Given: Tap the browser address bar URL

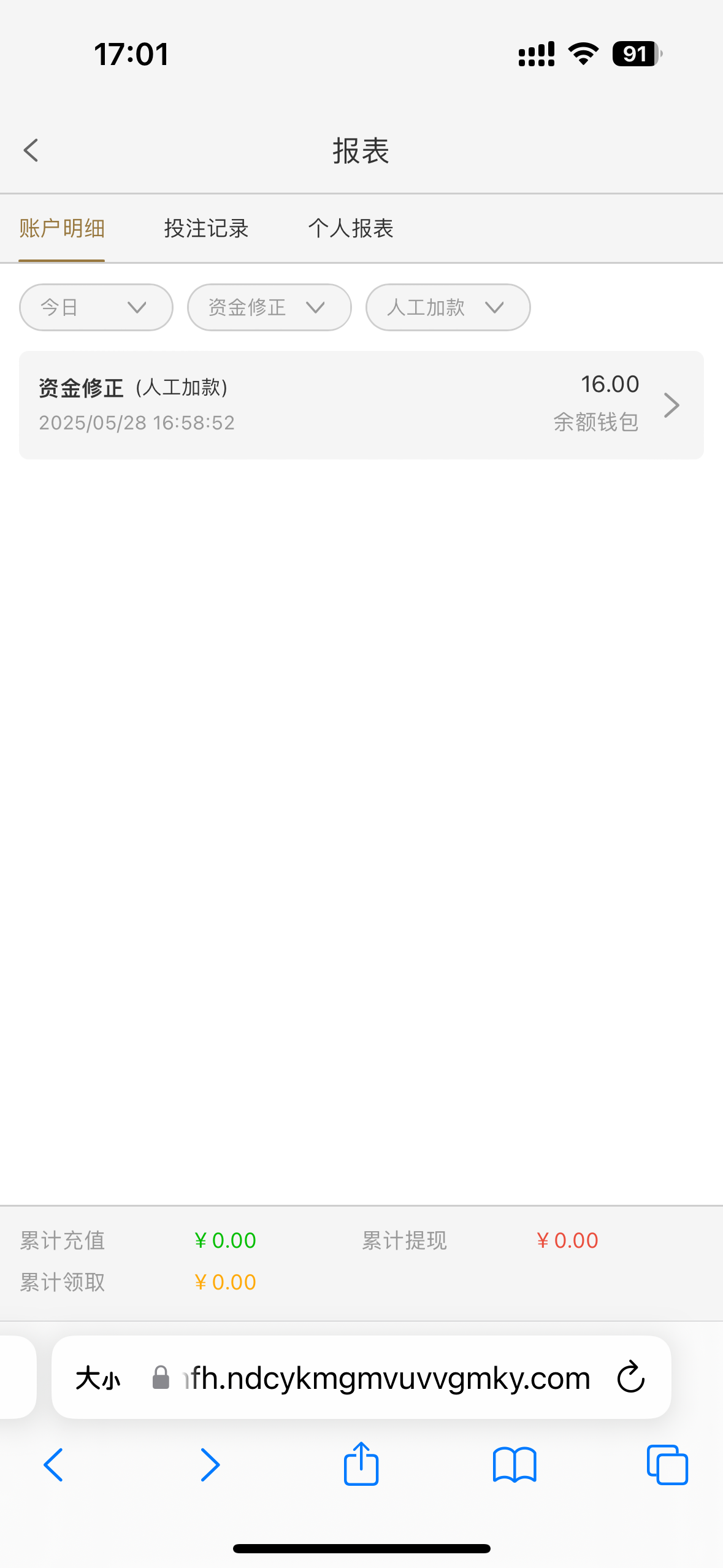Looking at the screenshot, I should pyautogui.click(x=386, y=1379).
